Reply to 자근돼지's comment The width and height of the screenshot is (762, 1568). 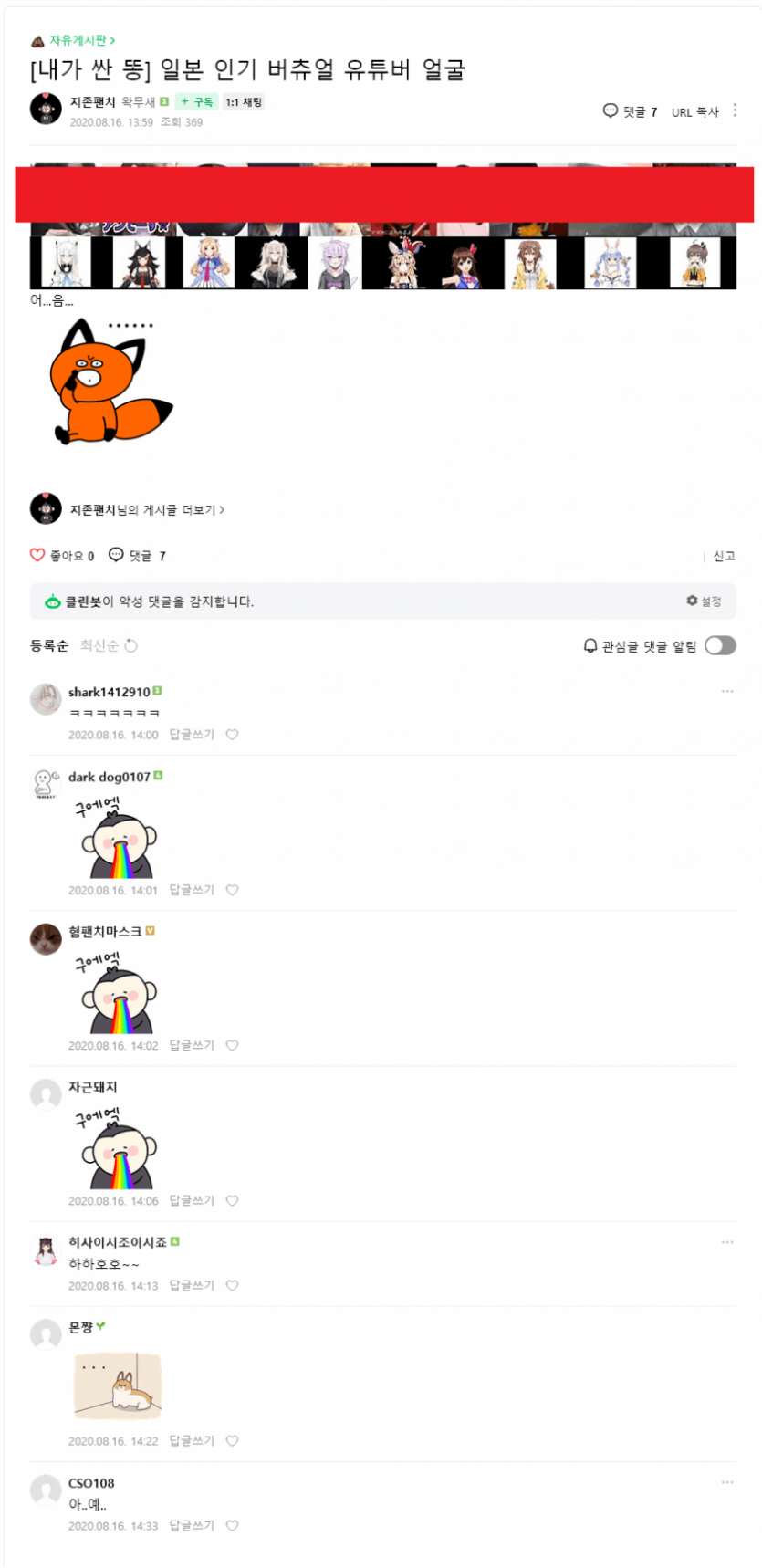pos(192,1201)
